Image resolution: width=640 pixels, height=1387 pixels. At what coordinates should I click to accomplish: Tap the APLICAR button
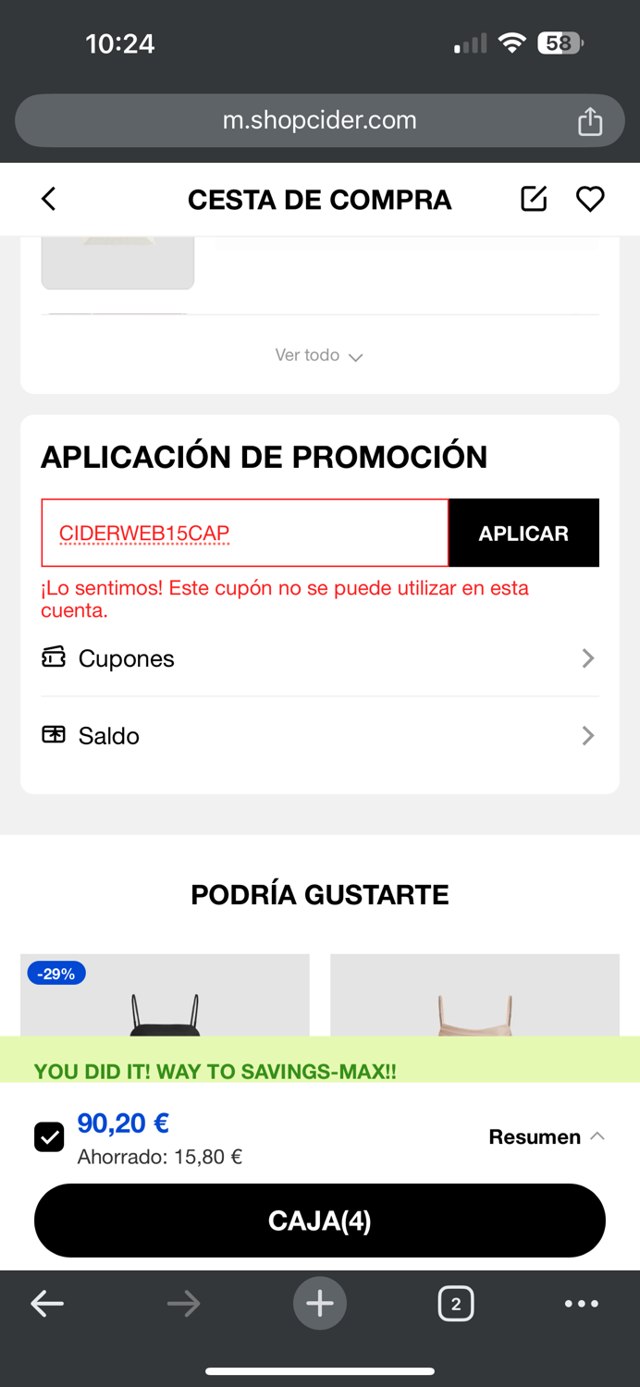pos(524,533)
